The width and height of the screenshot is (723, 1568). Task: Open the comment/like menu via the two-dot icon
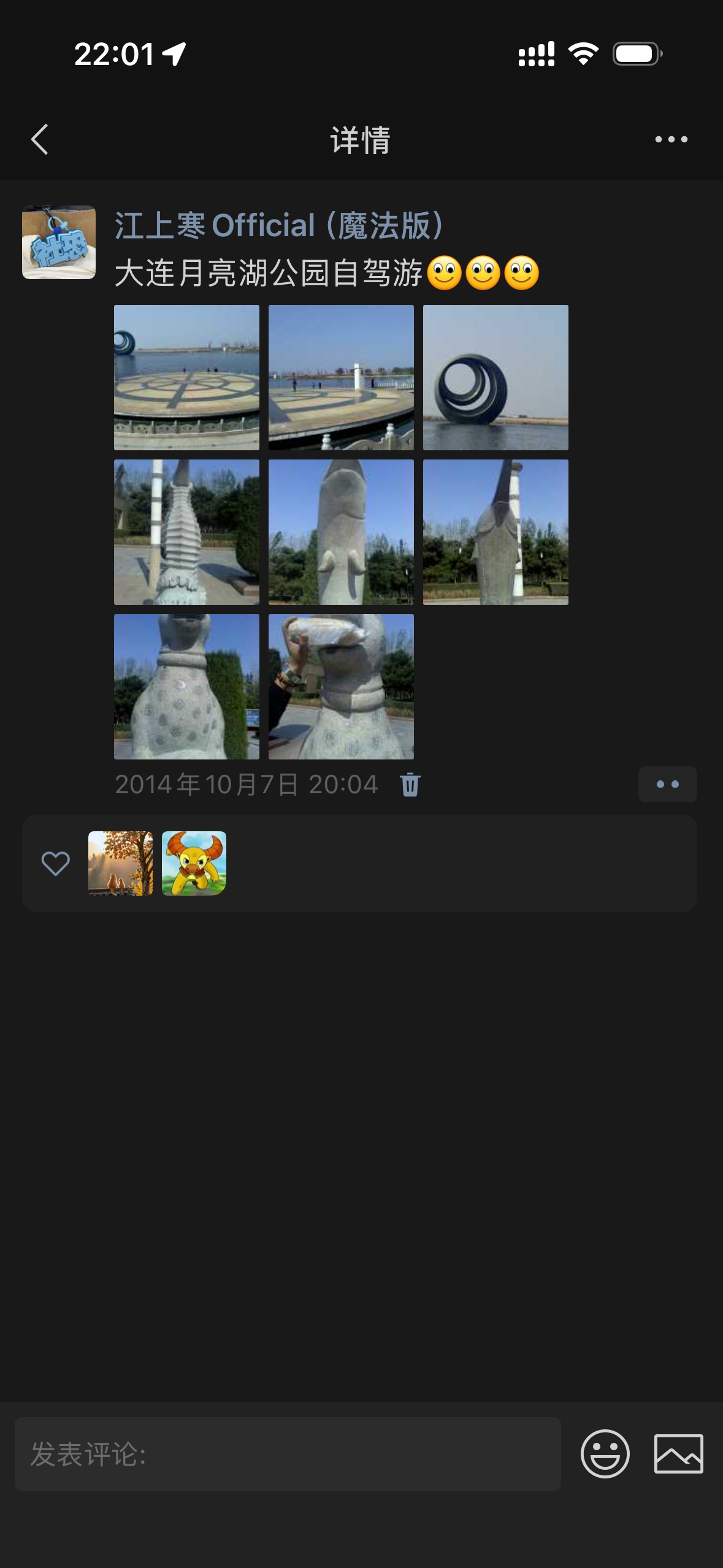[667, 784]
